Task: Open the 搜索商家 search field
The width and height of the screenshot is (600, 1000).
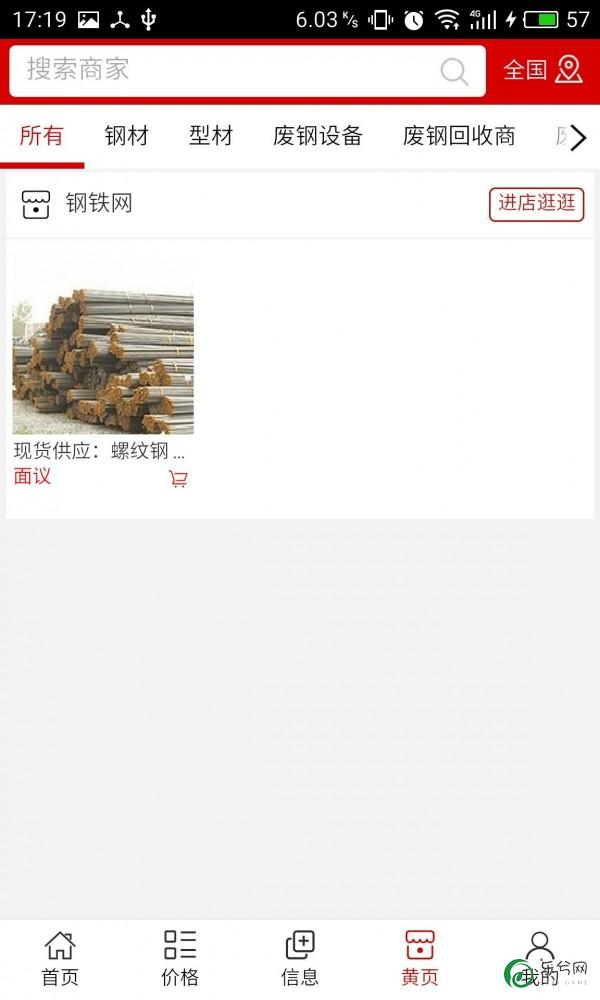Action: pyautogui.click(x=247, y=71)
